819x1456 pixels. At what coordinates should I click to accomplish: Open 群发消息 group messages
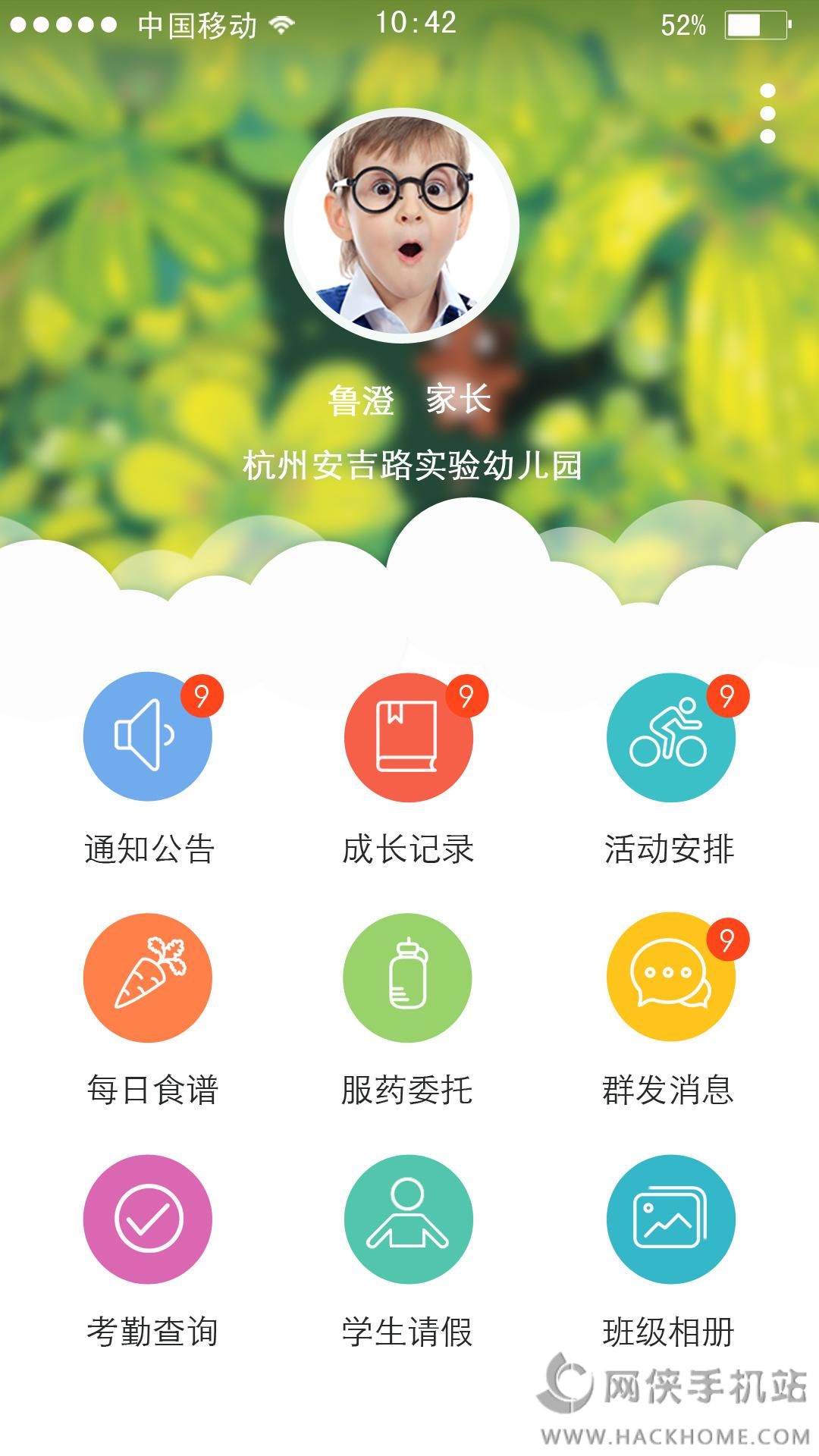pyautogui.click(x=670, y=977)
